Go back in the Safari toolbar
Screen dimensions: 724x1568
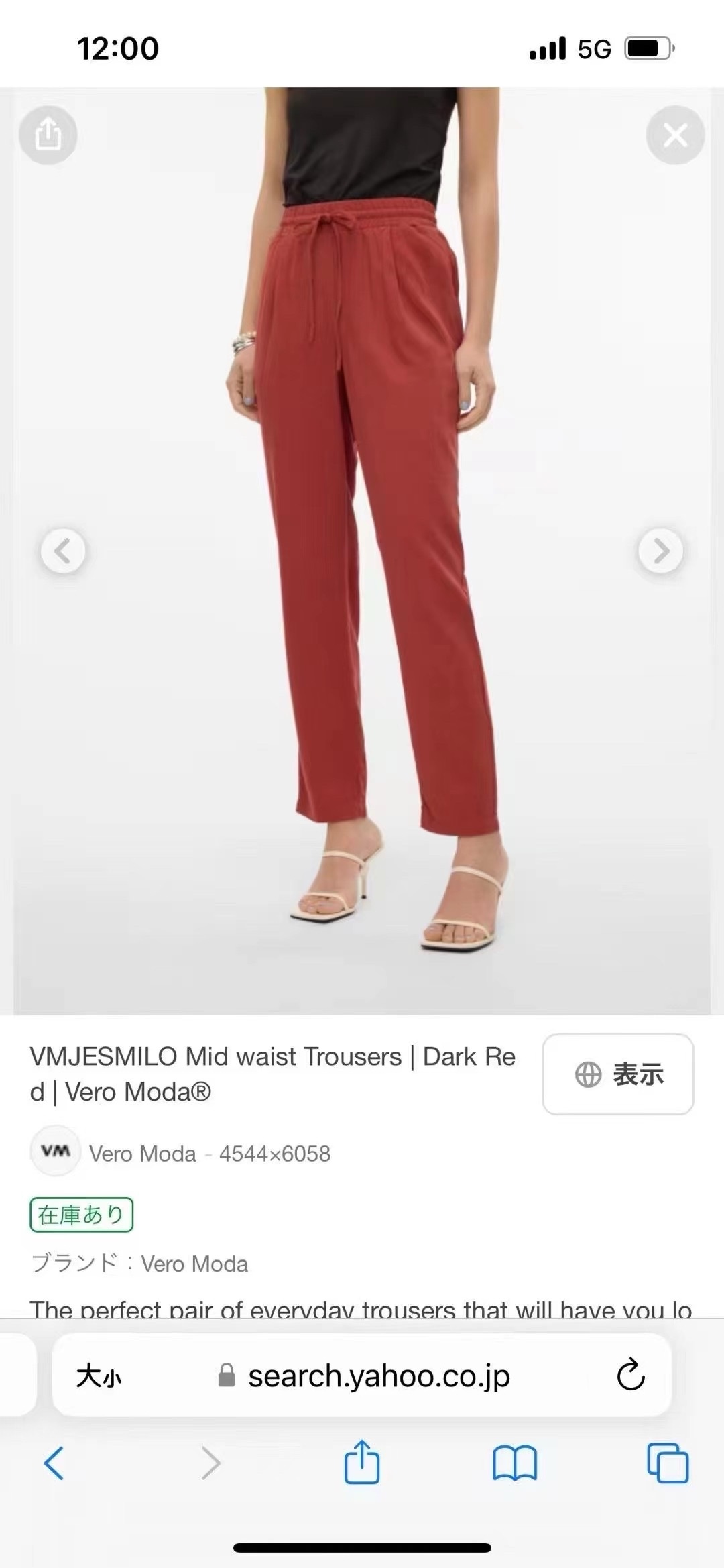point(54,1463)
